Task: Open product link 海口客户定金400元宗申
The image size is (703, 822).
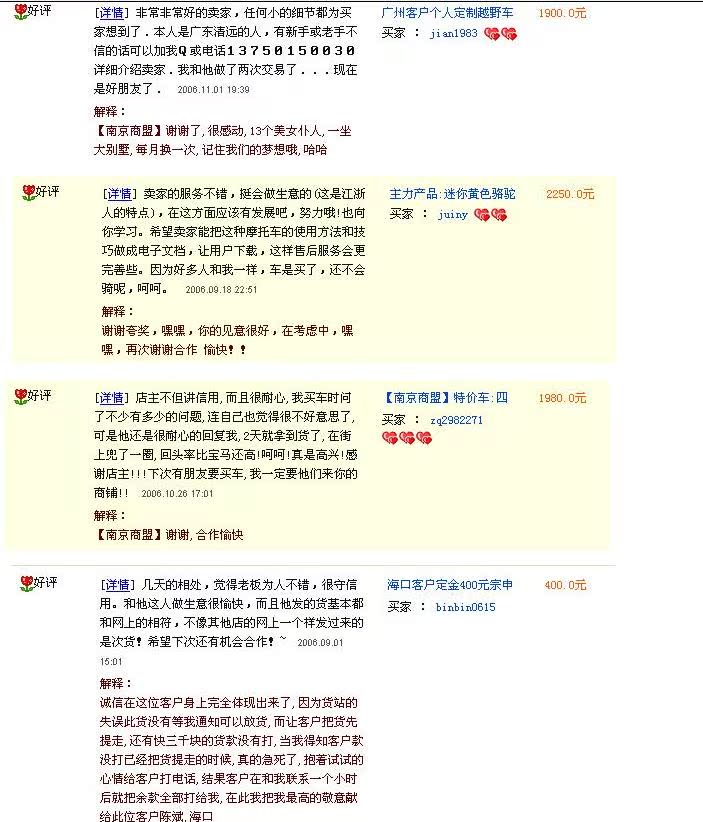Action: click(450, 585)
